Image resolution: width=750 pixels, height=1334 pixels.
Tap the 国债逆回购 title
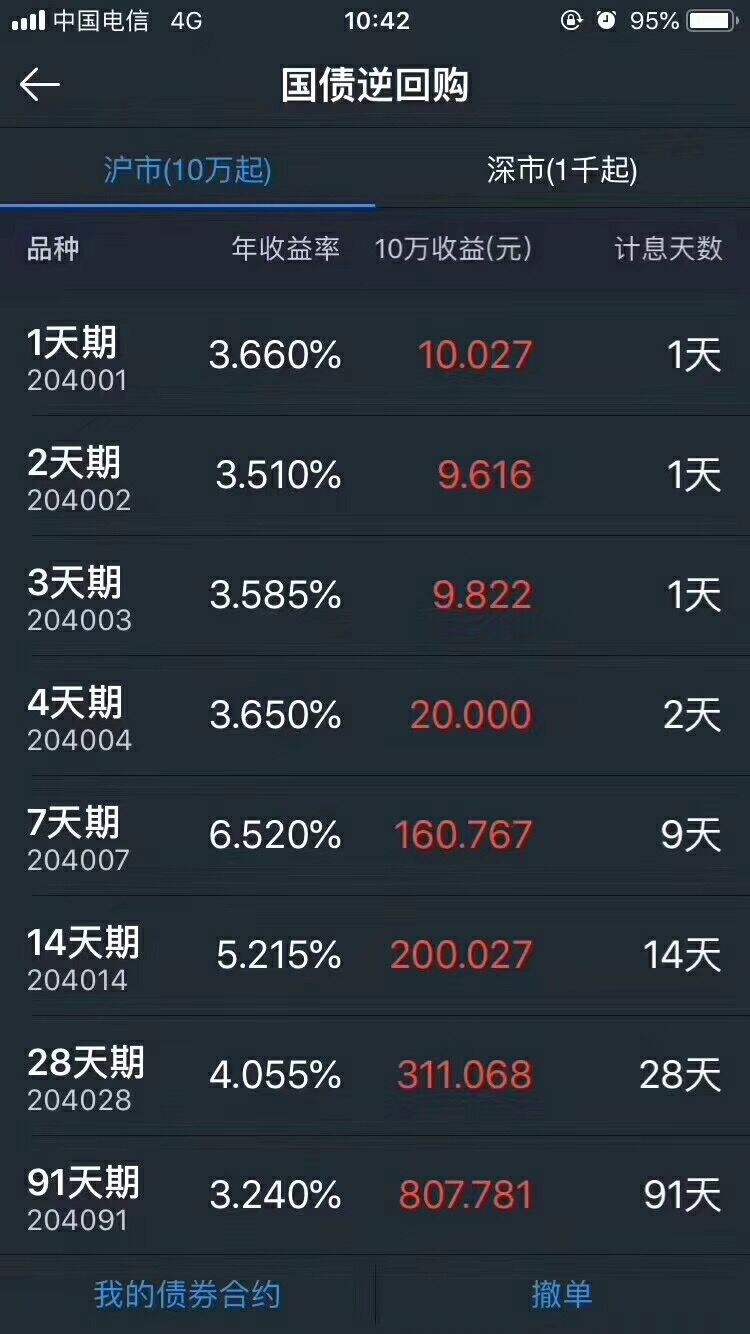tap(375, 85)
